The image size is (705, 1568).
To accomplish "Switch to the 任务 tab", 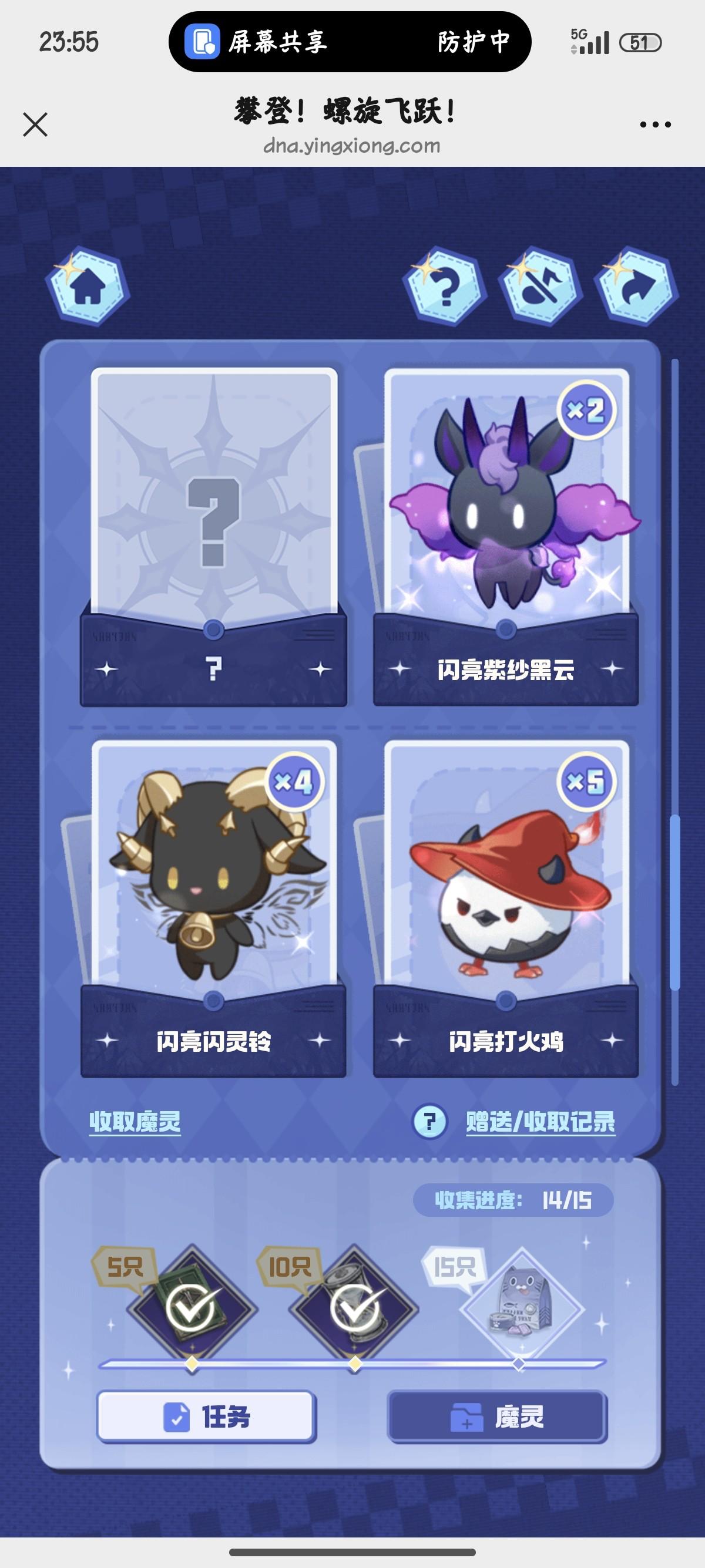I will click(x=206, y=1417).
